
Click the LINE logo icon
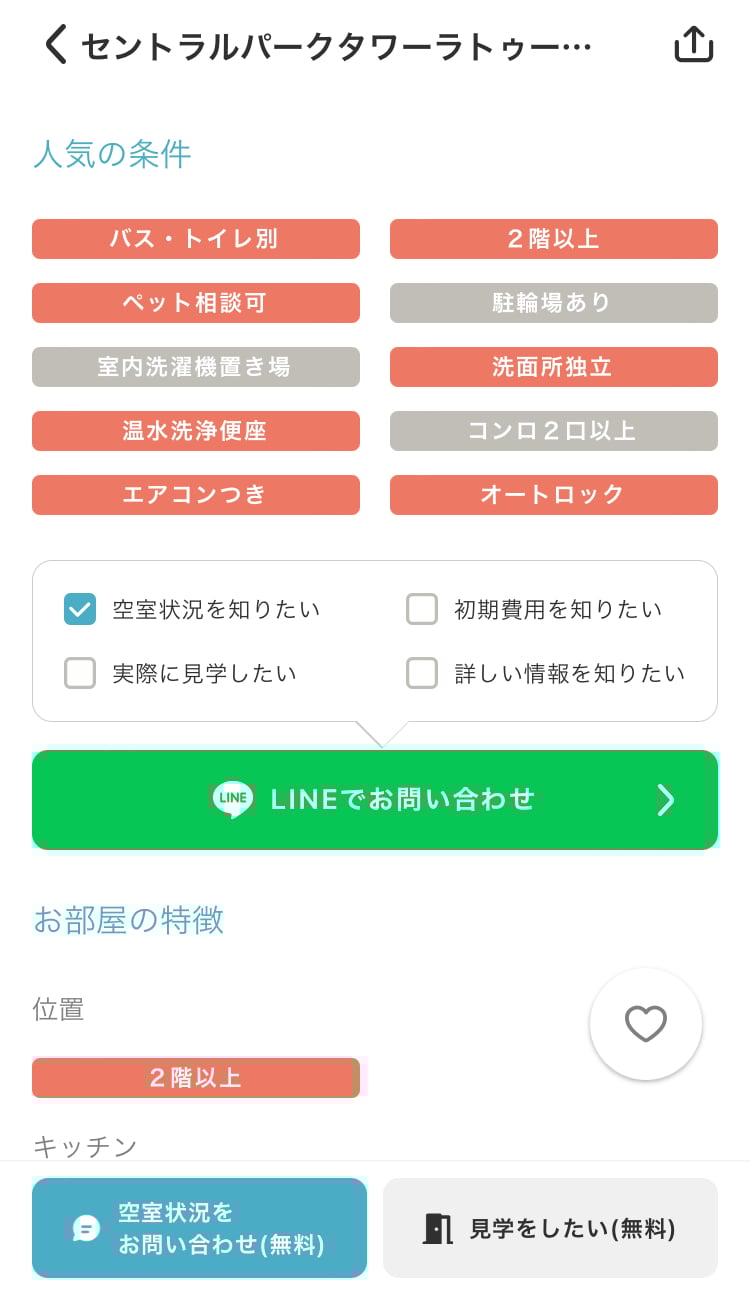tap(231, 799)
